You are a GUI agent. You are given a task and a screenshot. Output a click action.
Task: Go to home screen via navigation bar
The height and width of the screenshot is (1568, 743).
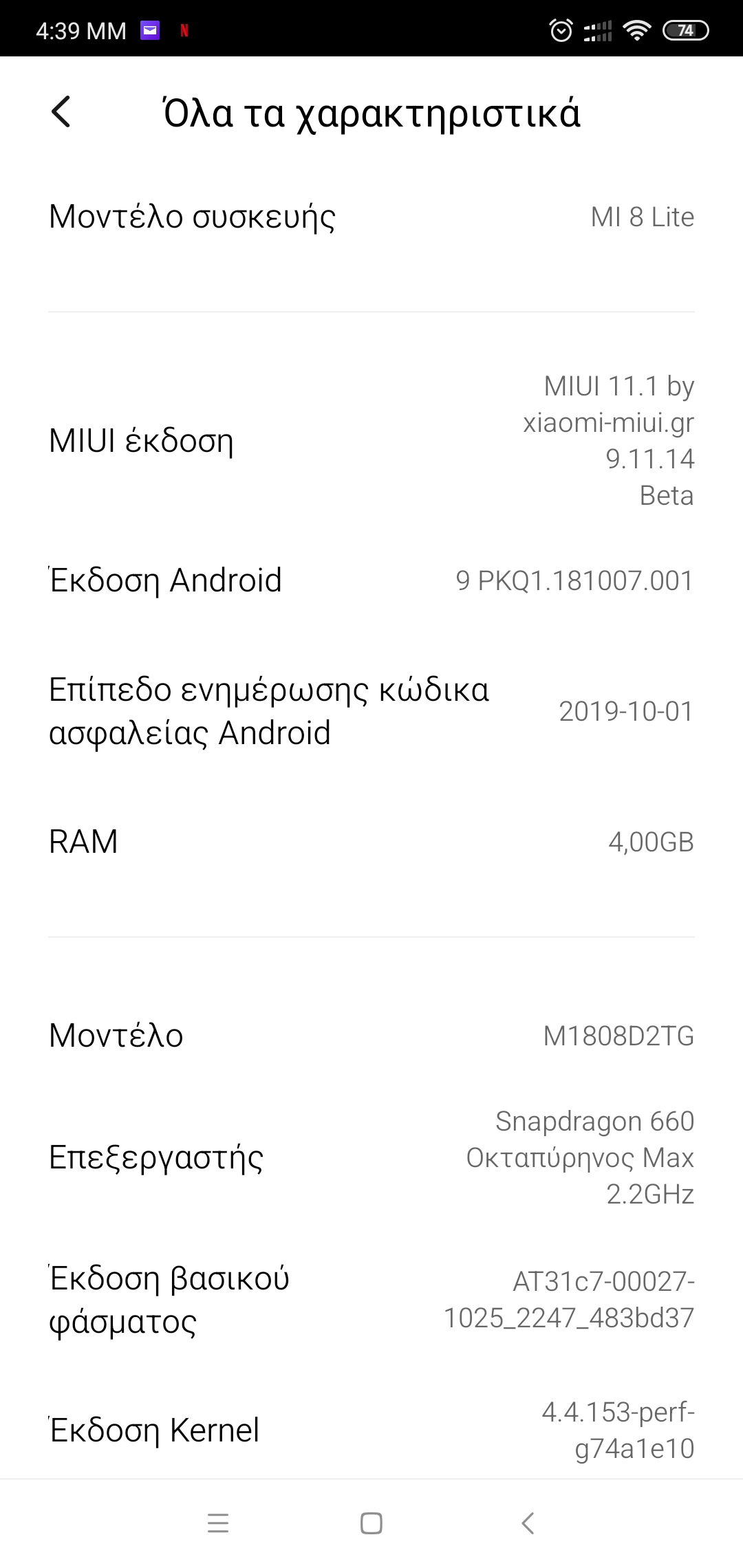(371, 1523)
